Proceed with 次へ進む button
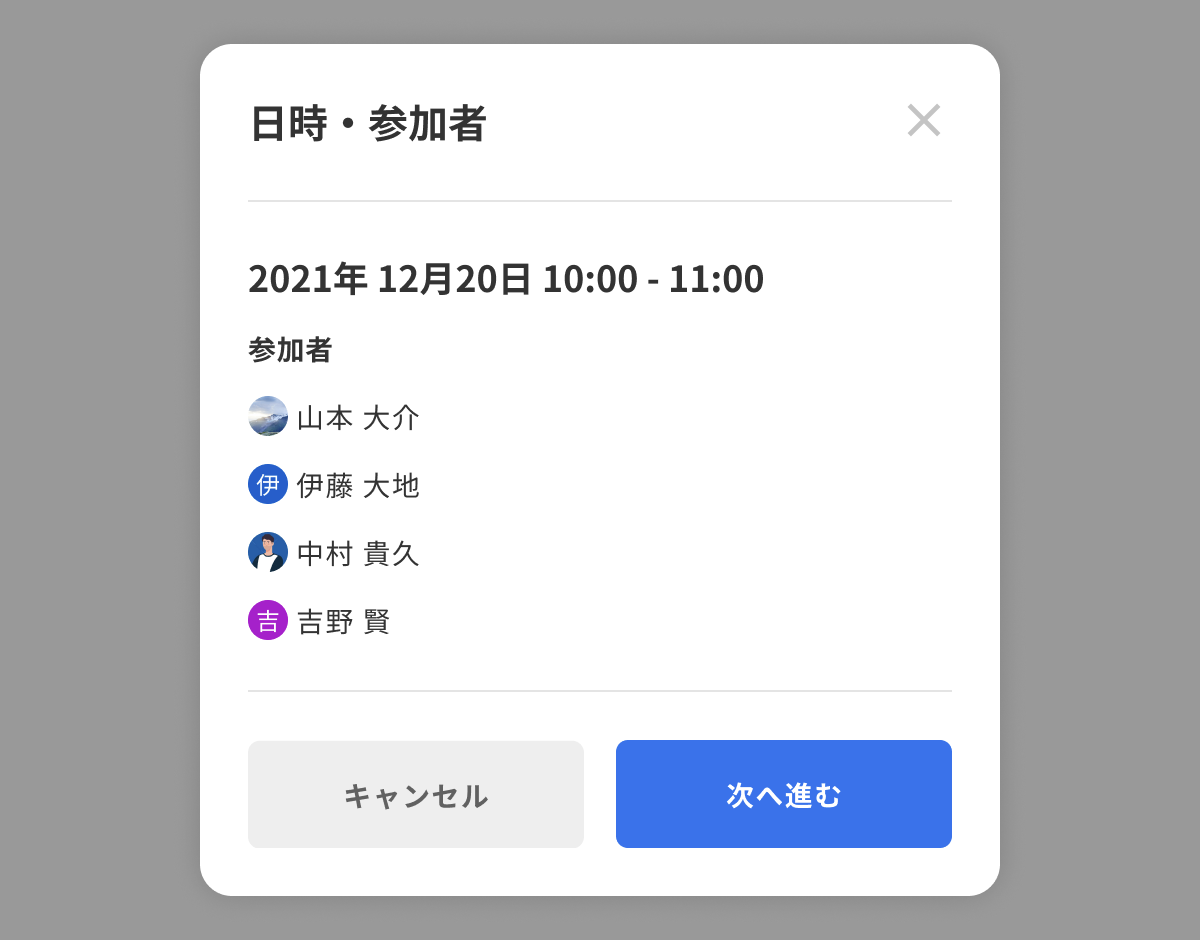Screen dimensions: 1200x940 (x=783, y=795)
